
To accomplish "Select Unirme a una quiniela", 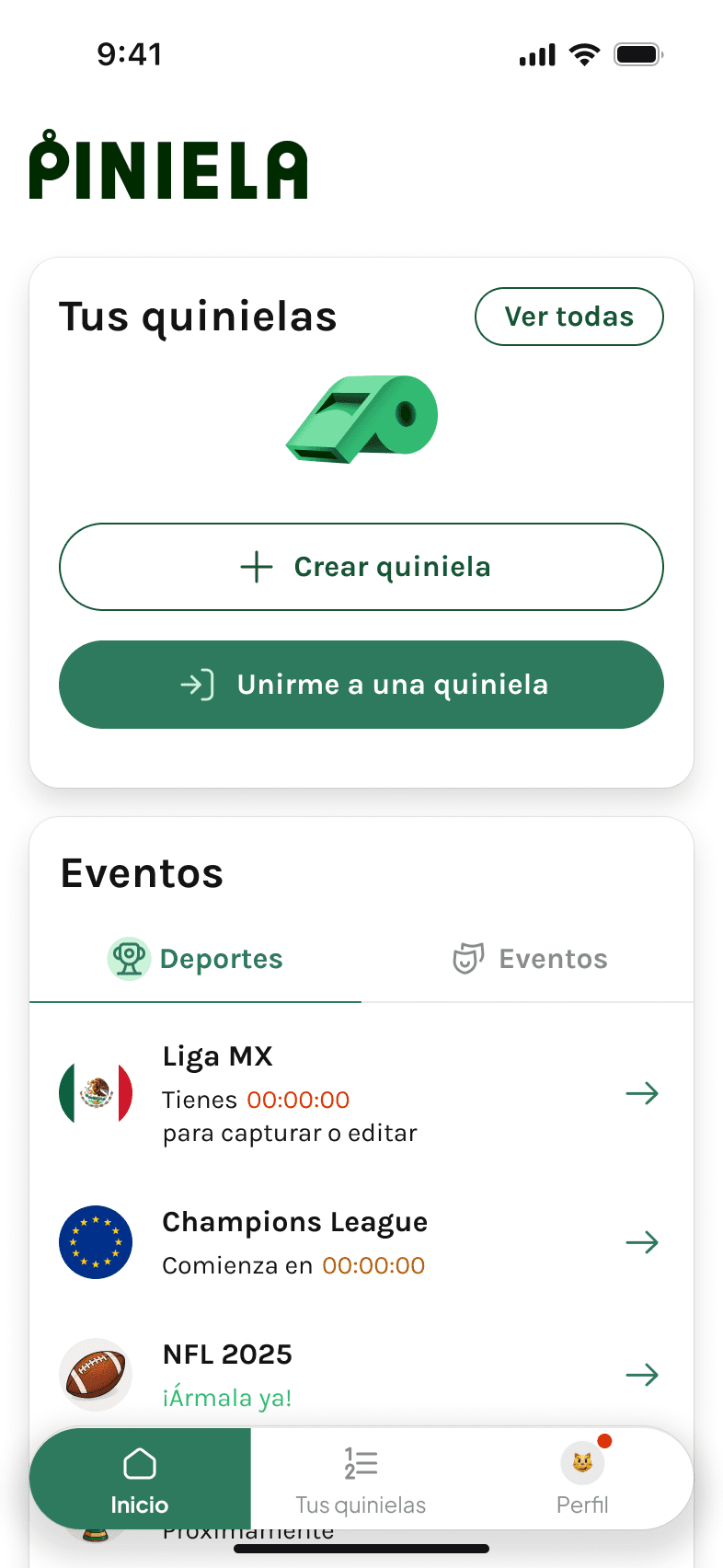I will click(361, 685).
